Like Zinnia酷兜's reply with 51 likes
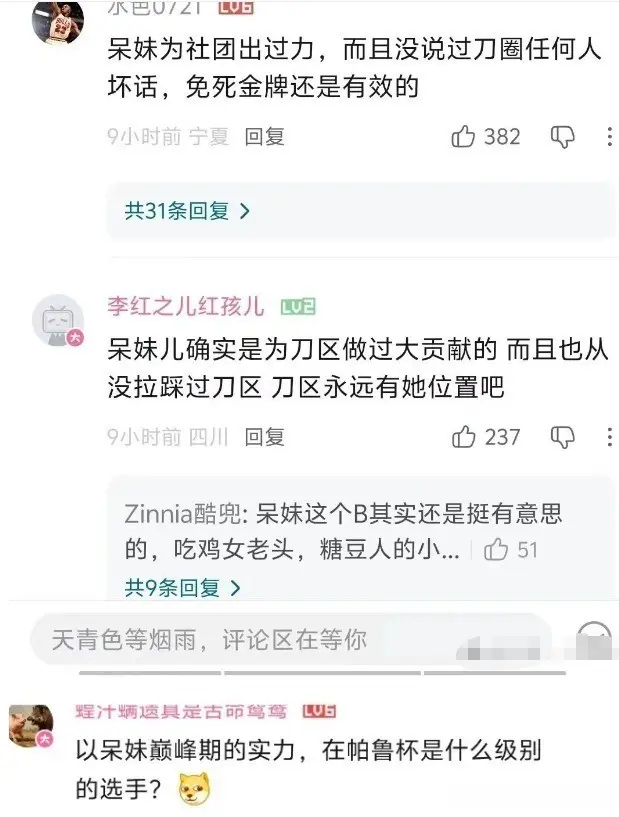This screenshot has width=619, height=817. point(497,549)
